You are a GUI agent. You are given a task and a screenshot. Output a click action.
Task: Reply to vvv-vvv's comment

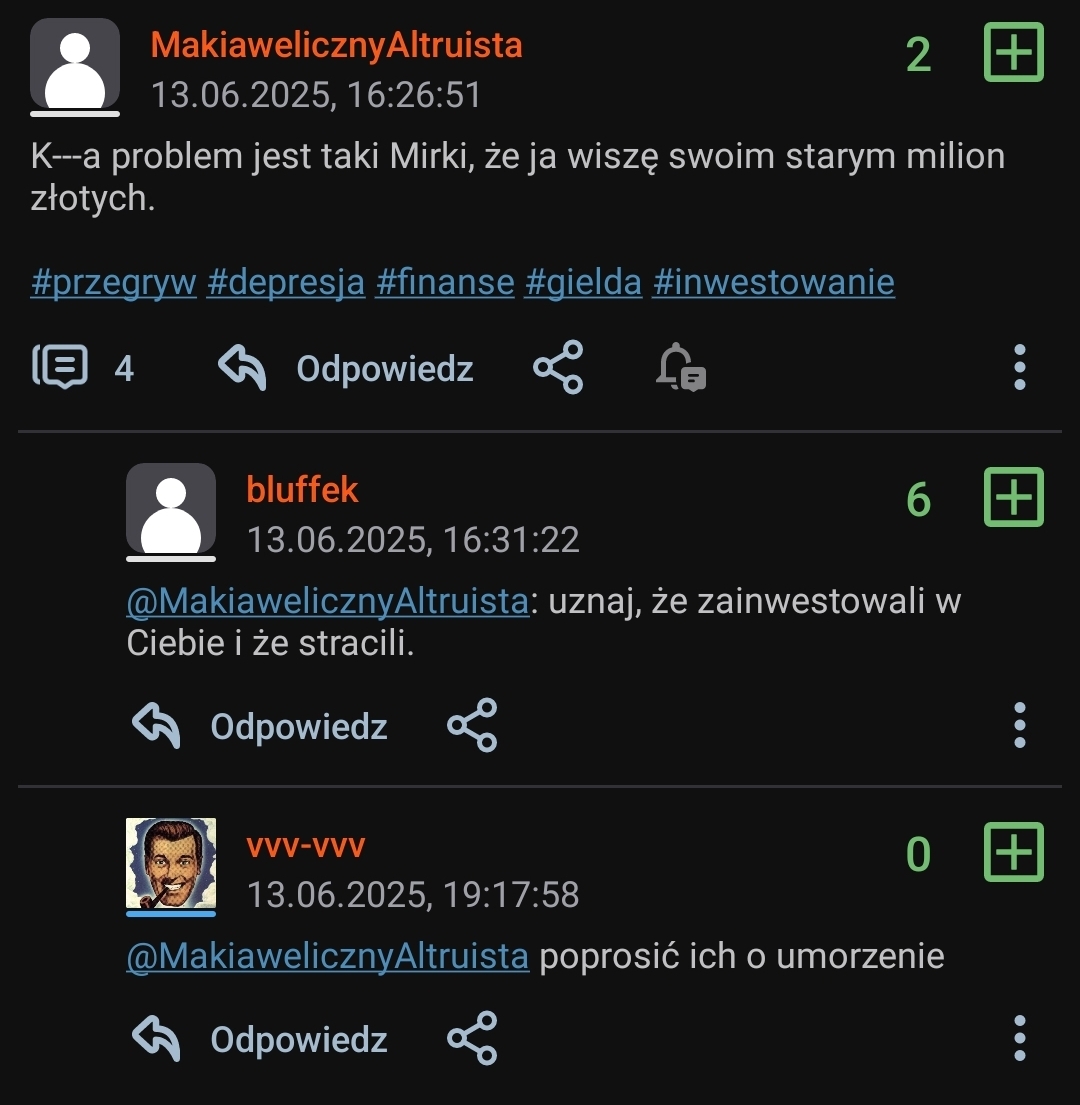pyautogui.click(x=260, y=1039)
